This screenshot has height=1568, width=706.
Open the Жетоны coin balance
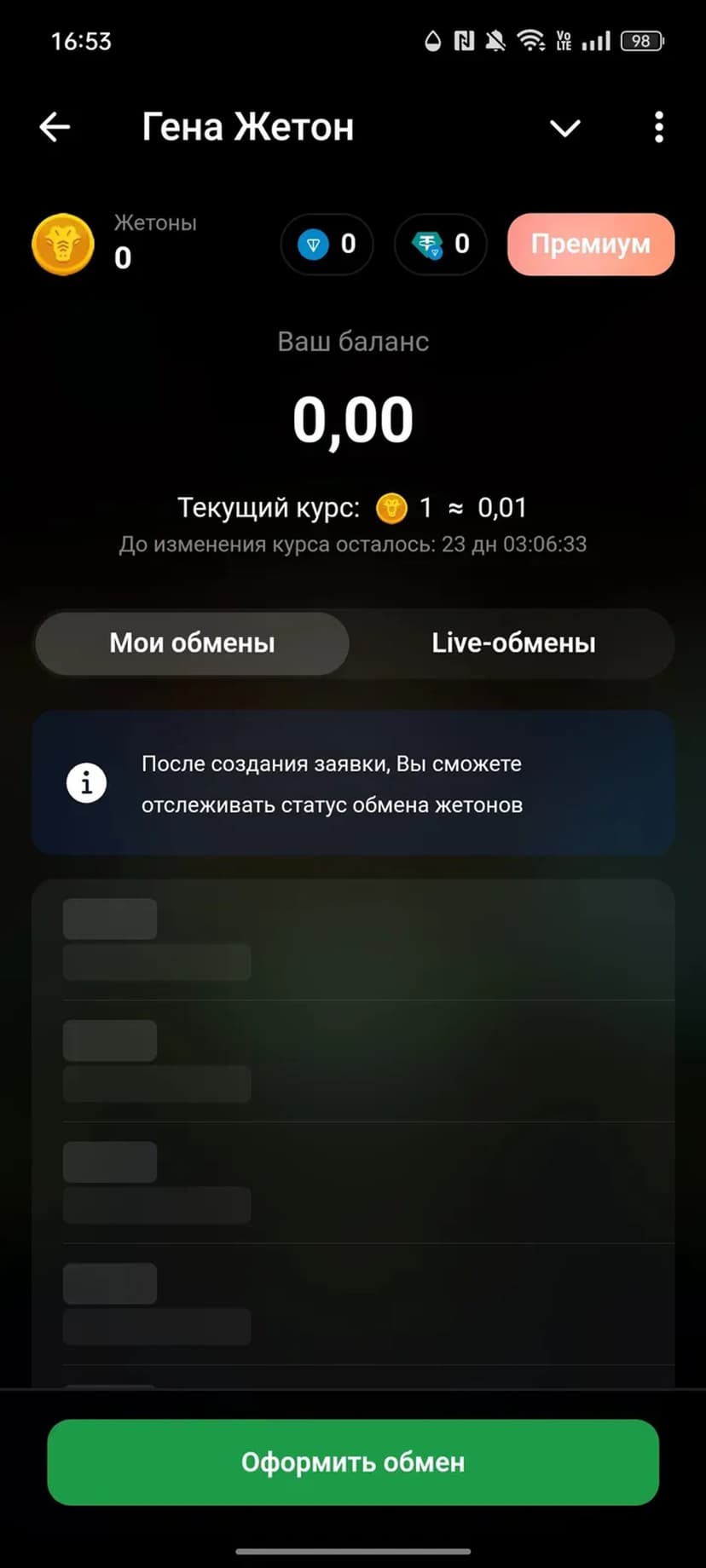(x=64, y=245)
